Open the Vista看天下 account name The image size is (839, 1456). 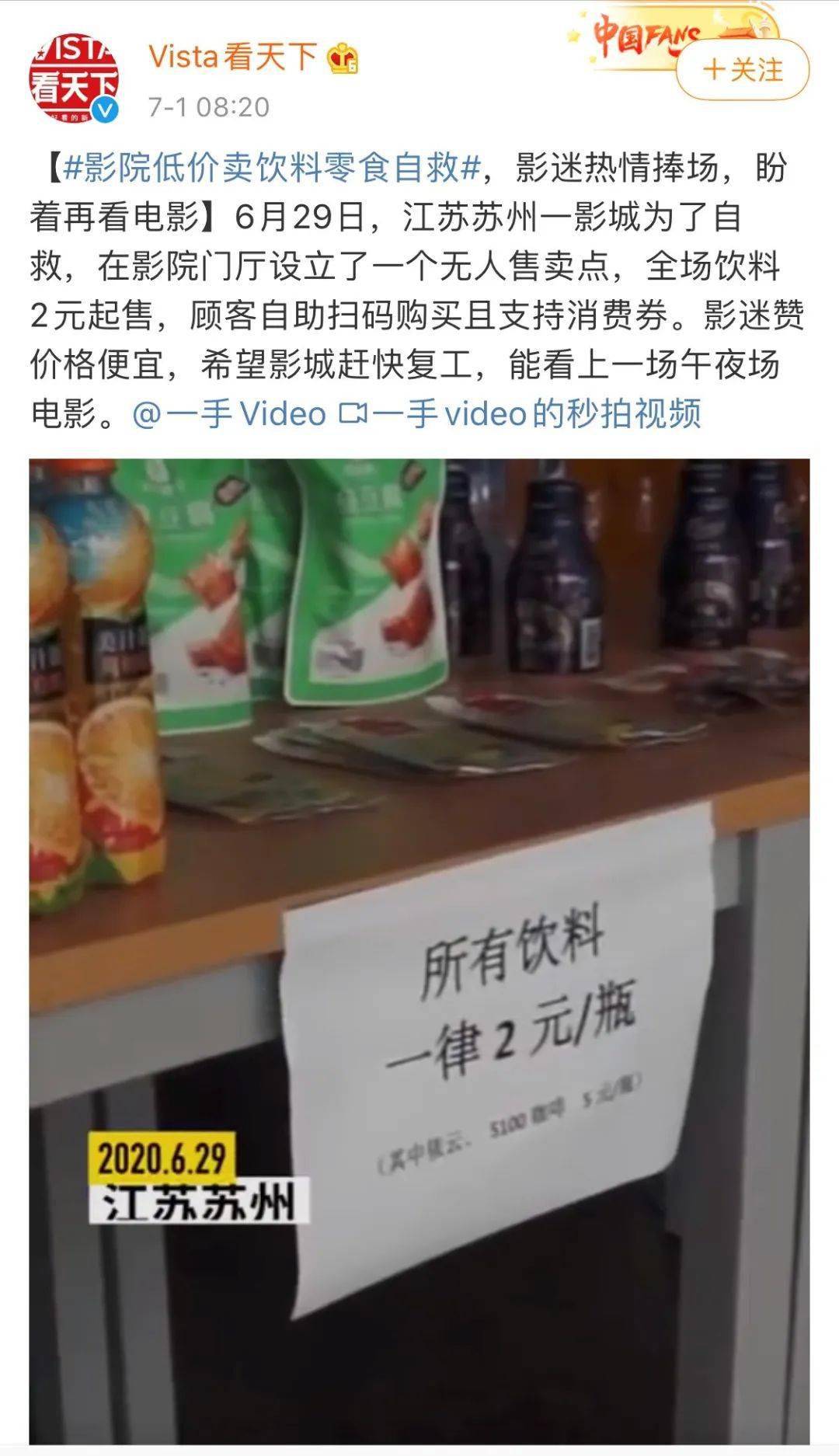(x=232, y=57)
